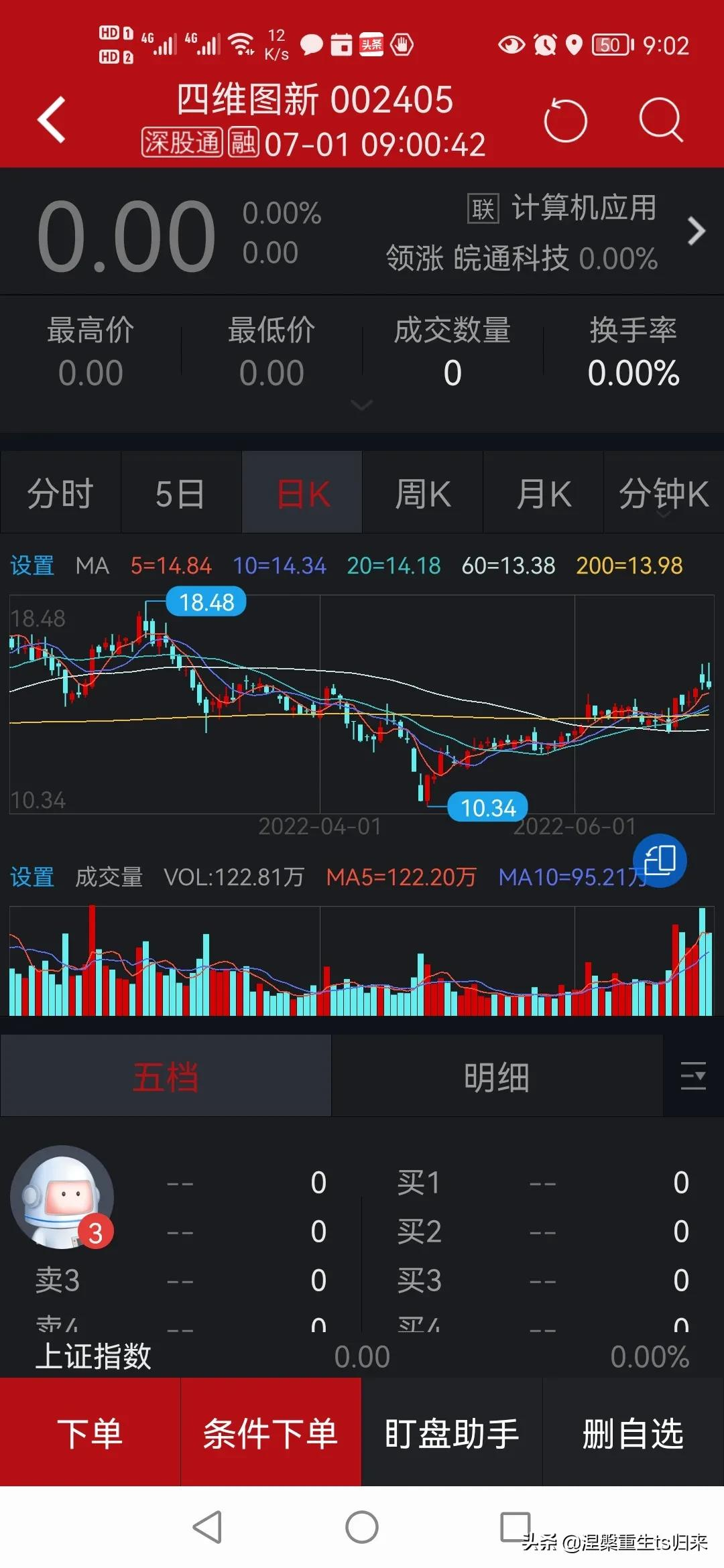Refresh the quote data
This screenshot has height=1568, width=724.
click(x=565, y=119)
